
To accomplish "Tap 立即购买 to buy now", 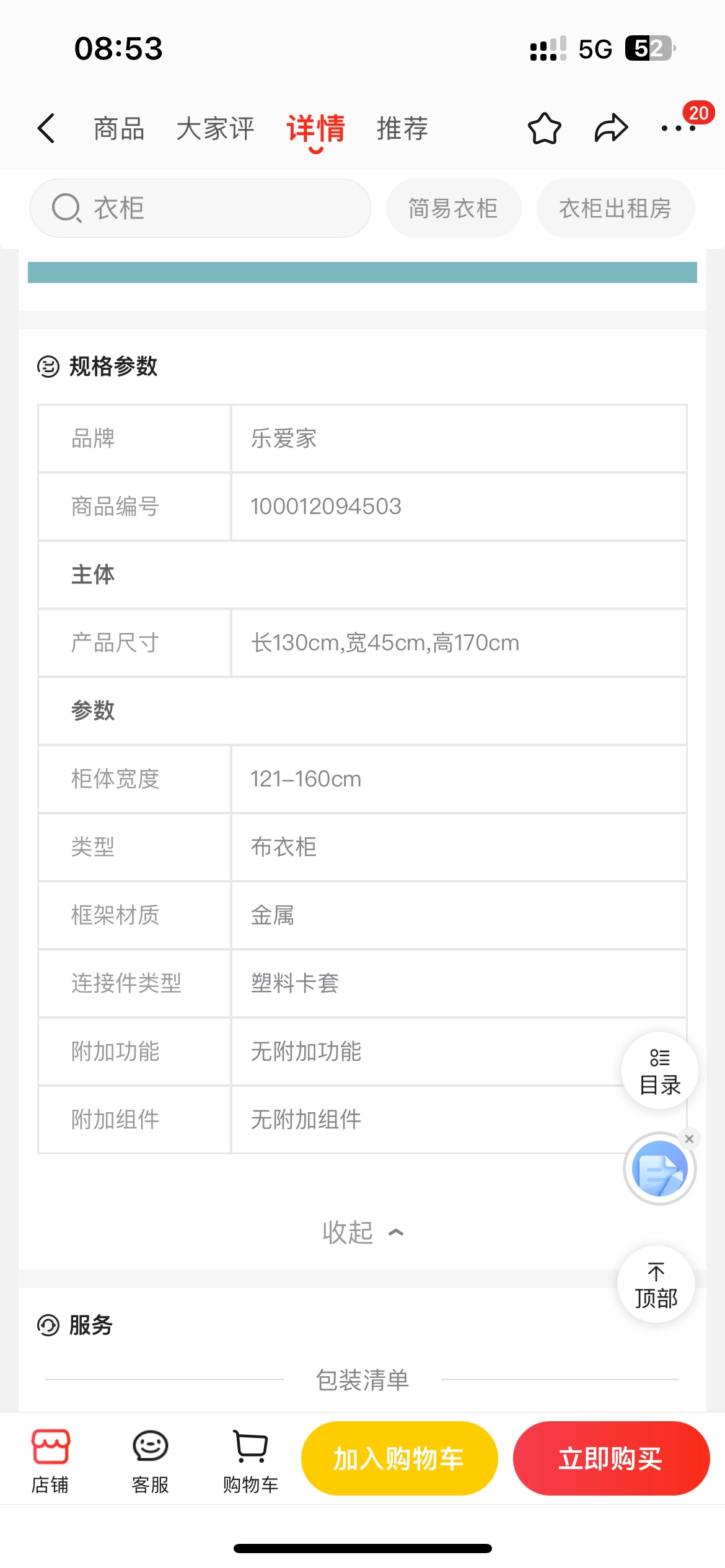I will (x=611, y=1458).
